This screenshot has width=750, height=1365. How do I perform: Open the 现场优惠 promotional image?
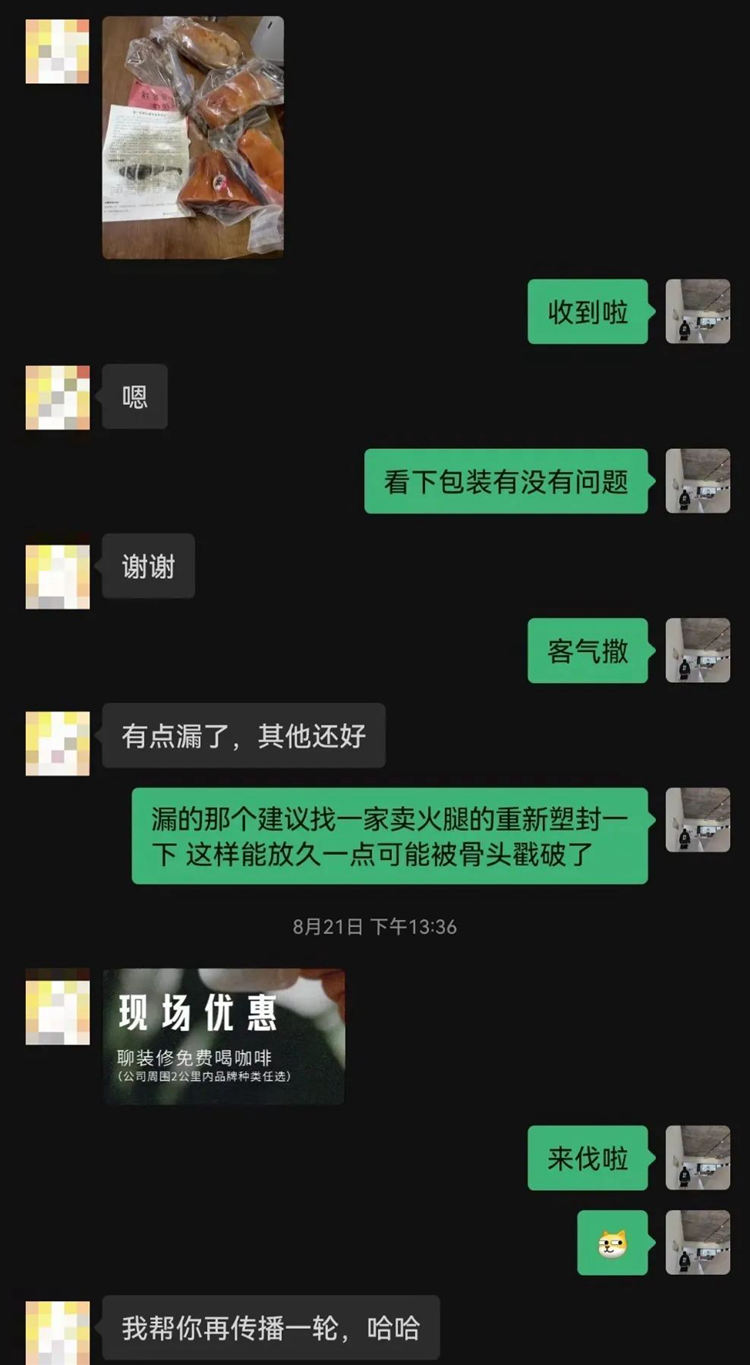224,1036
